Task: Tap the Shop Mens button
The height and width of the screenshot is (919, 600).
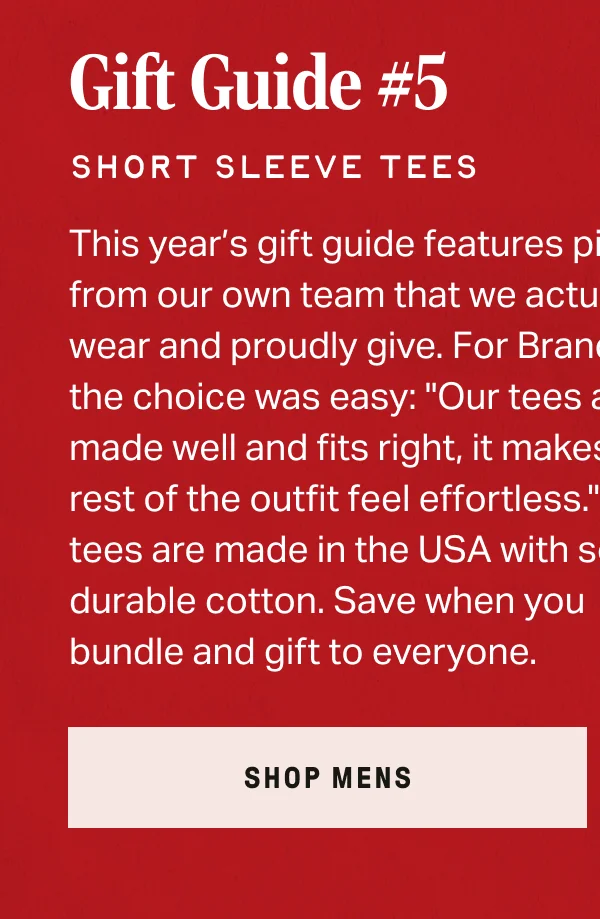Action: [x=327, y=777]
